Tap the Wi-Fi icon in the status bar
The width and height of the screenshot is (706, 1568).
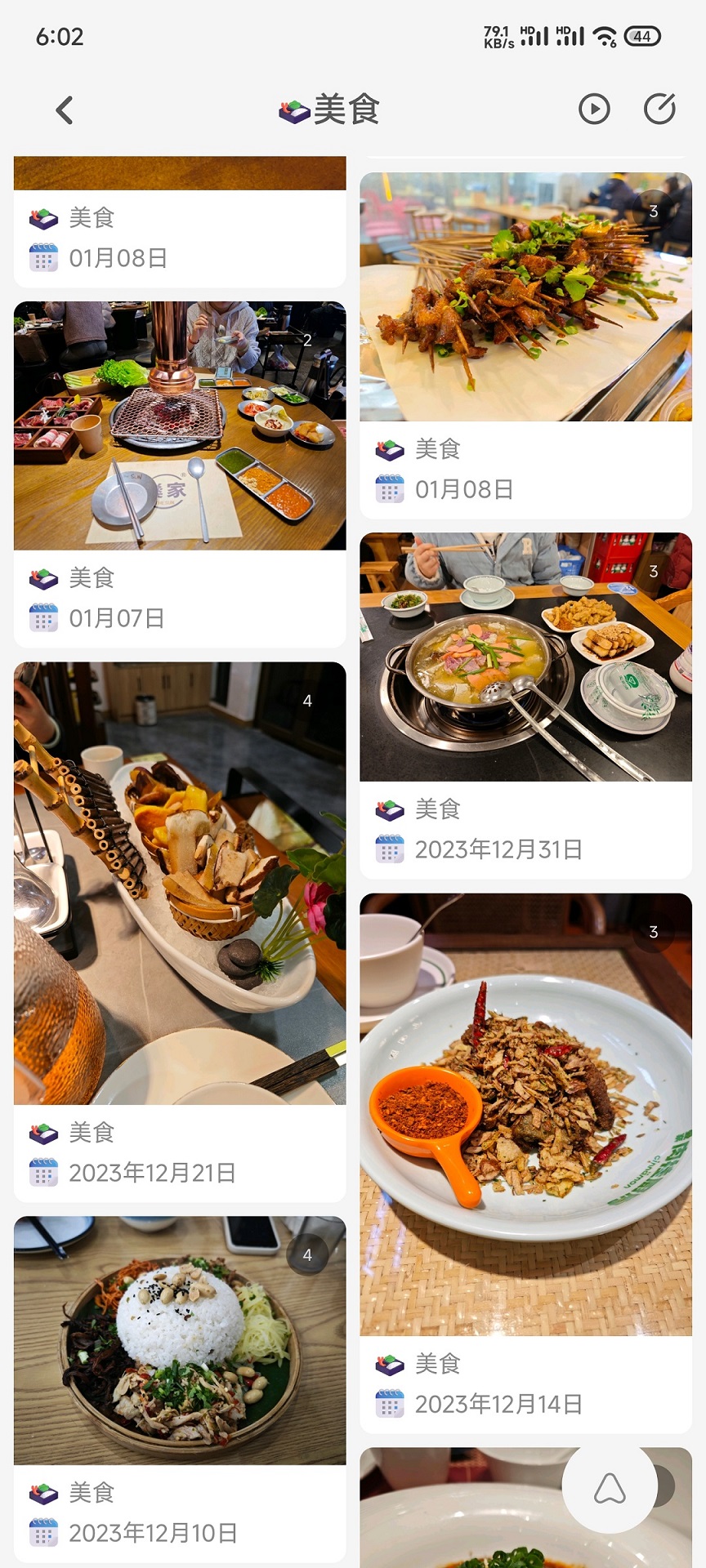pyautogui.click(x=605, y=34)
